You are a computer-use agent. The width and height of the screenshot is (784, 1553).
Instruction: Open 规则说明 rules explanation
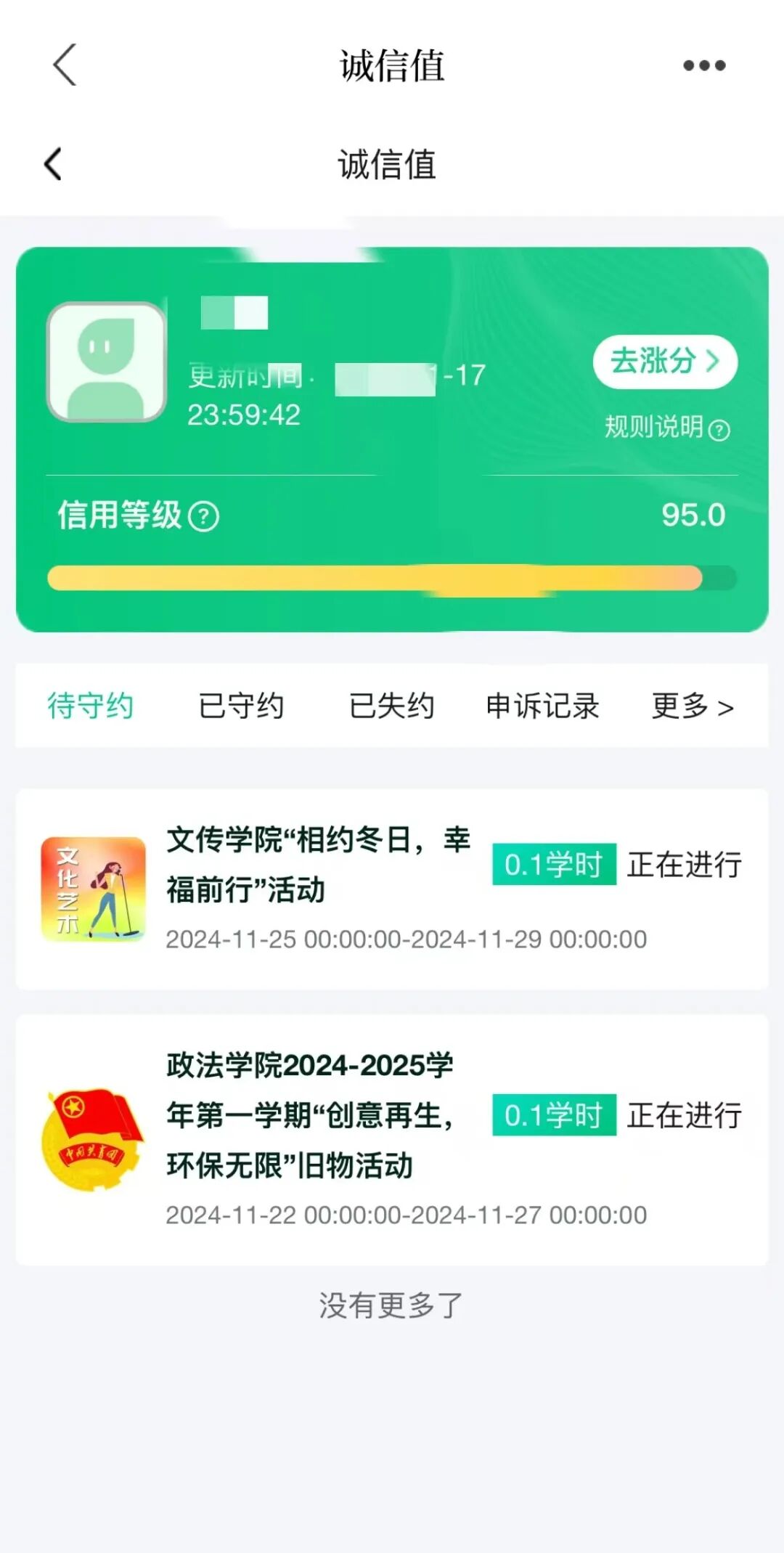coord(666,428)
